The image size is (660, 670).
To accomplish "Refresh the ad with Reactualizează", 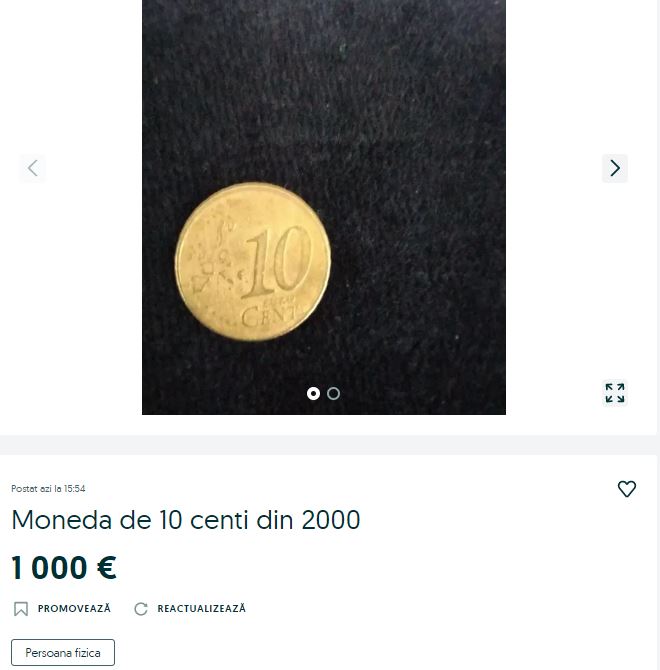I will tap(190, 609).
